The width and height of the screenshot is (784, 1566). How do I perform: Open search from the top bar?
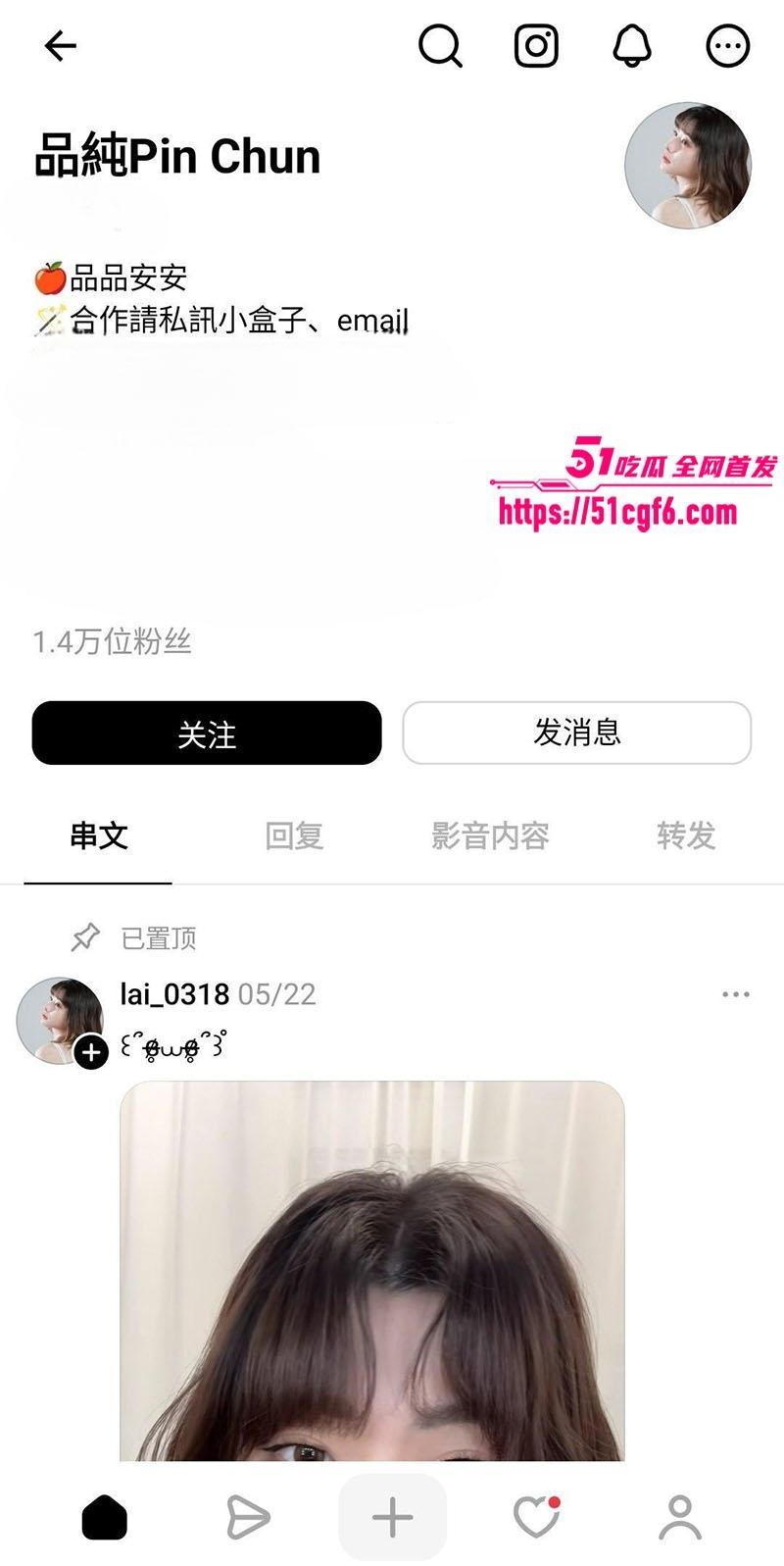point(441,45)
